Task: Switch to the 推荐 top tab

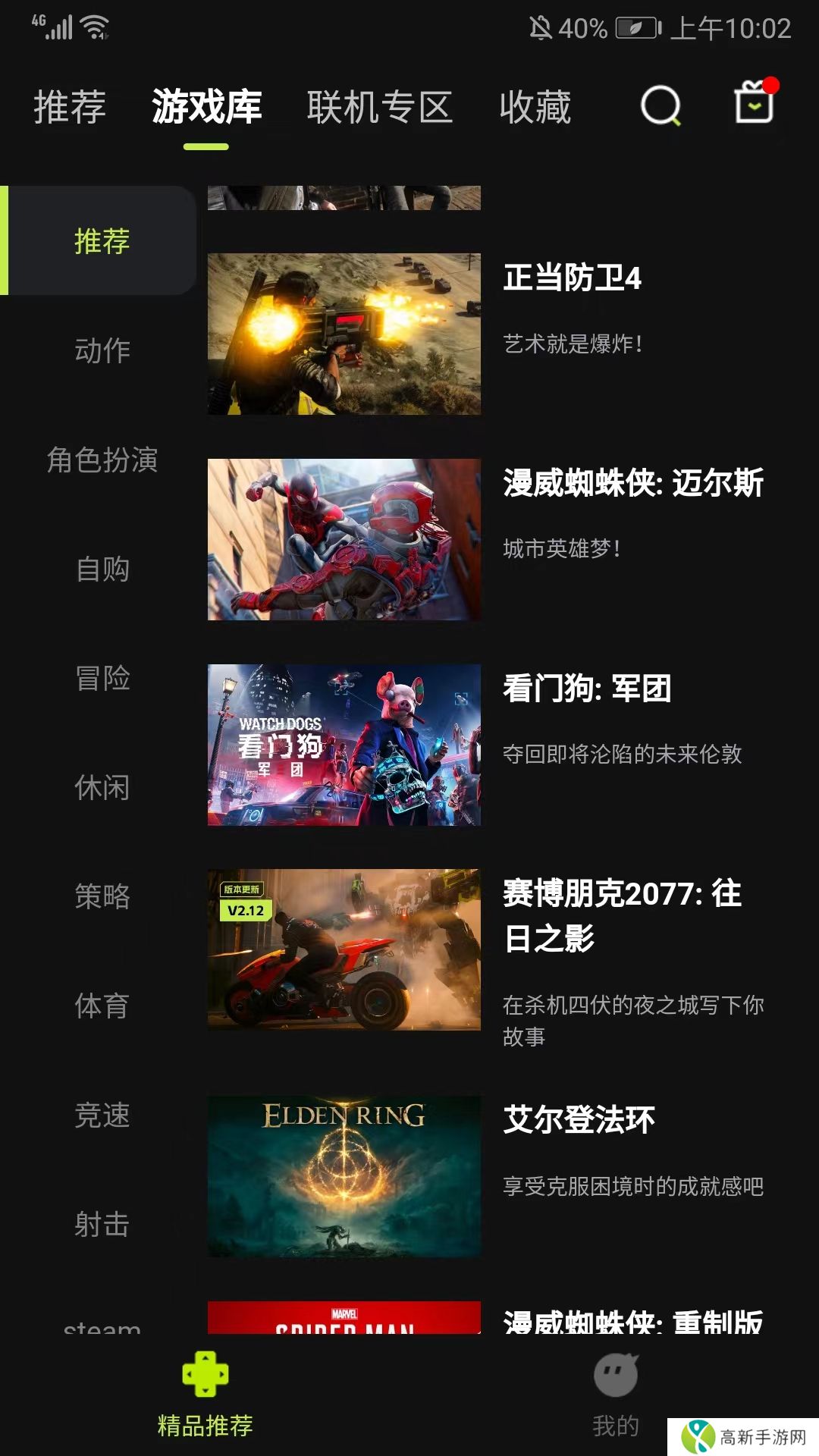Action: 70,106
